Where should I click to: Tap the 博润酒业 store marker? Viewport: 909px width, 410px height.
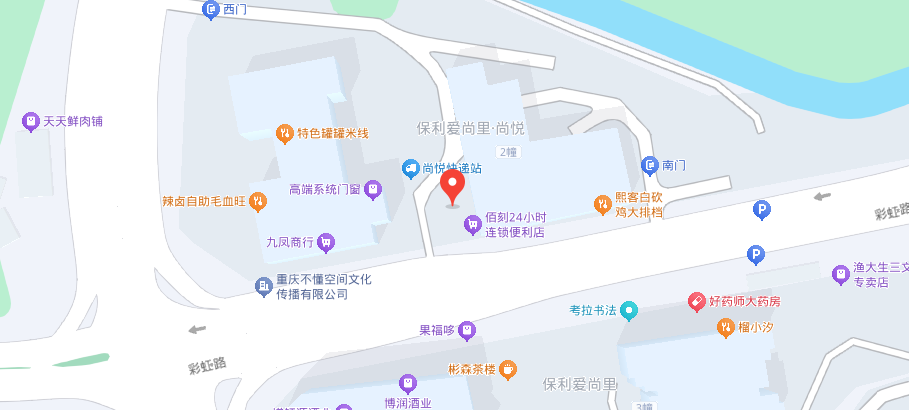[407, 383]
